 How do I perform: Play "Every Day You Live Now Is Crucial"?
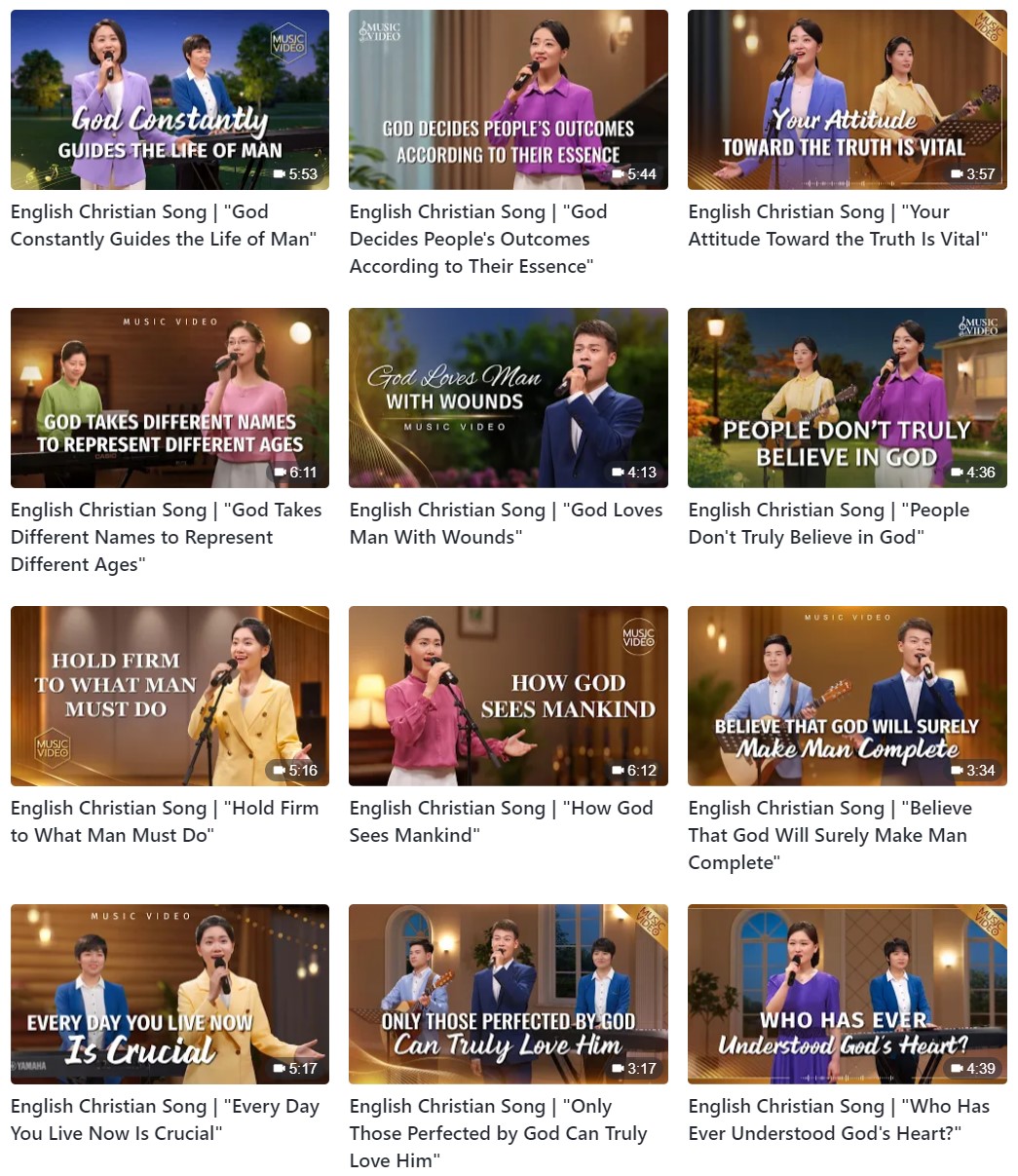click(170, 995)
